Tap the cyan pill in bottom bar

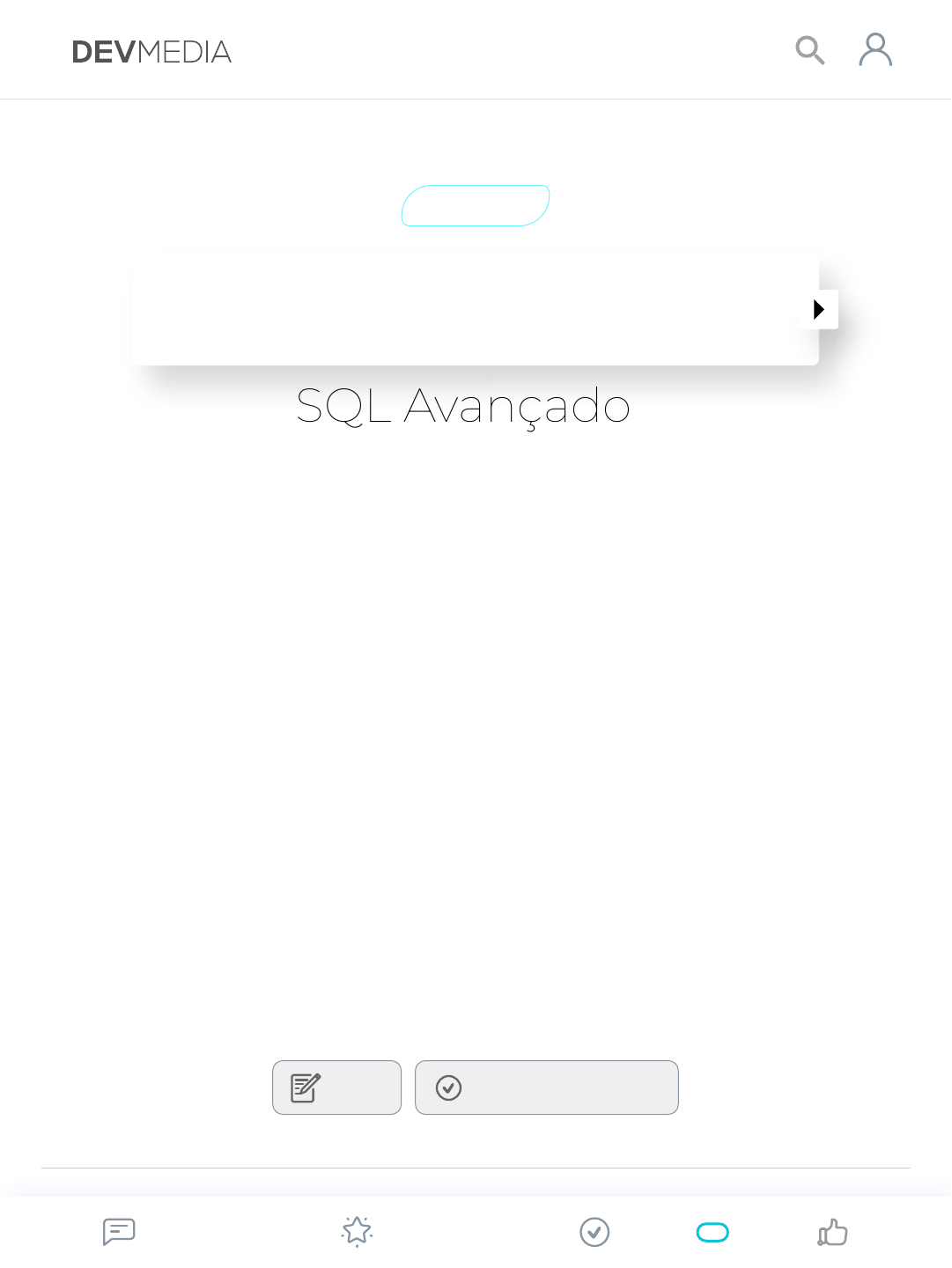coord(712,1232)
